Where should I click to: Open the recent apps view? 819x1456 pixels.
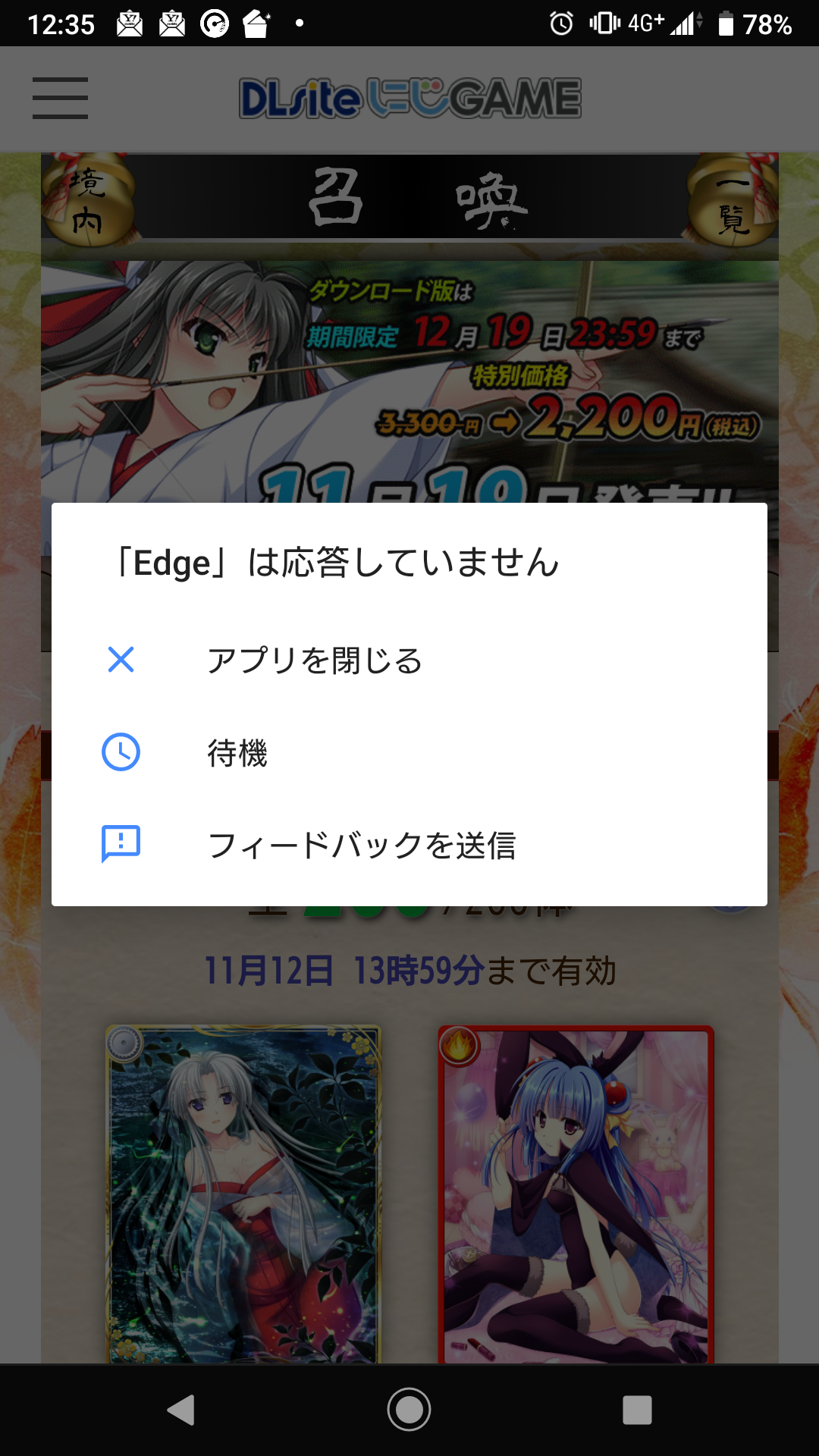637,1410
